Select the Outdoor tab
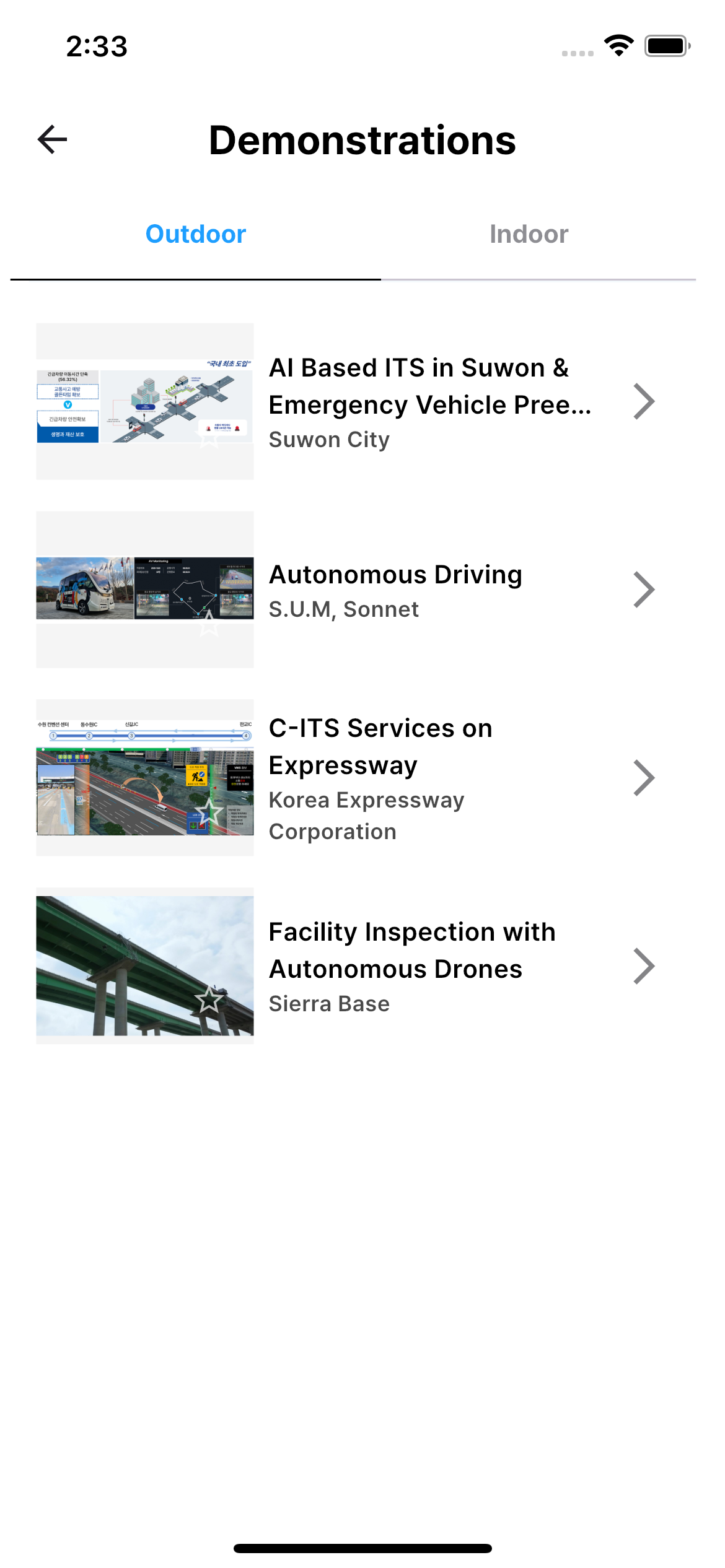Viewport: 725px width, 1568px height. (x=196, y=233)
